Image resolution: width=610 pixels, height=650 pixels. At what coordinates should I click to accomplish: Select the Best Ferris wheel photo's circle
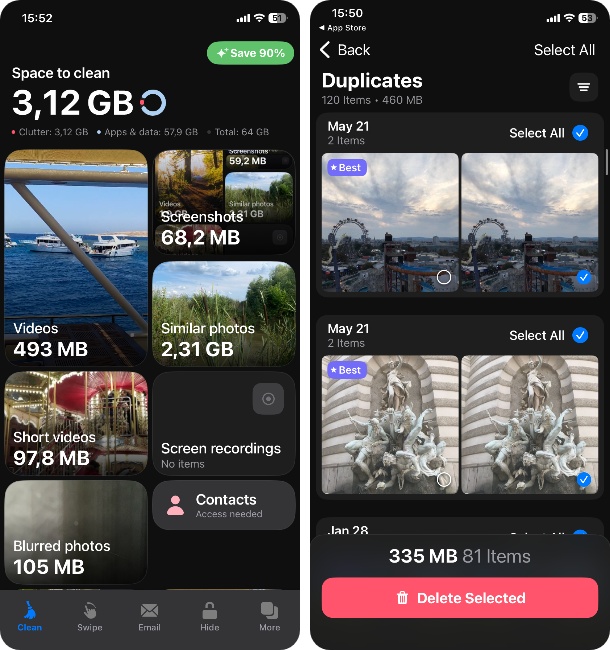[444, 277]
